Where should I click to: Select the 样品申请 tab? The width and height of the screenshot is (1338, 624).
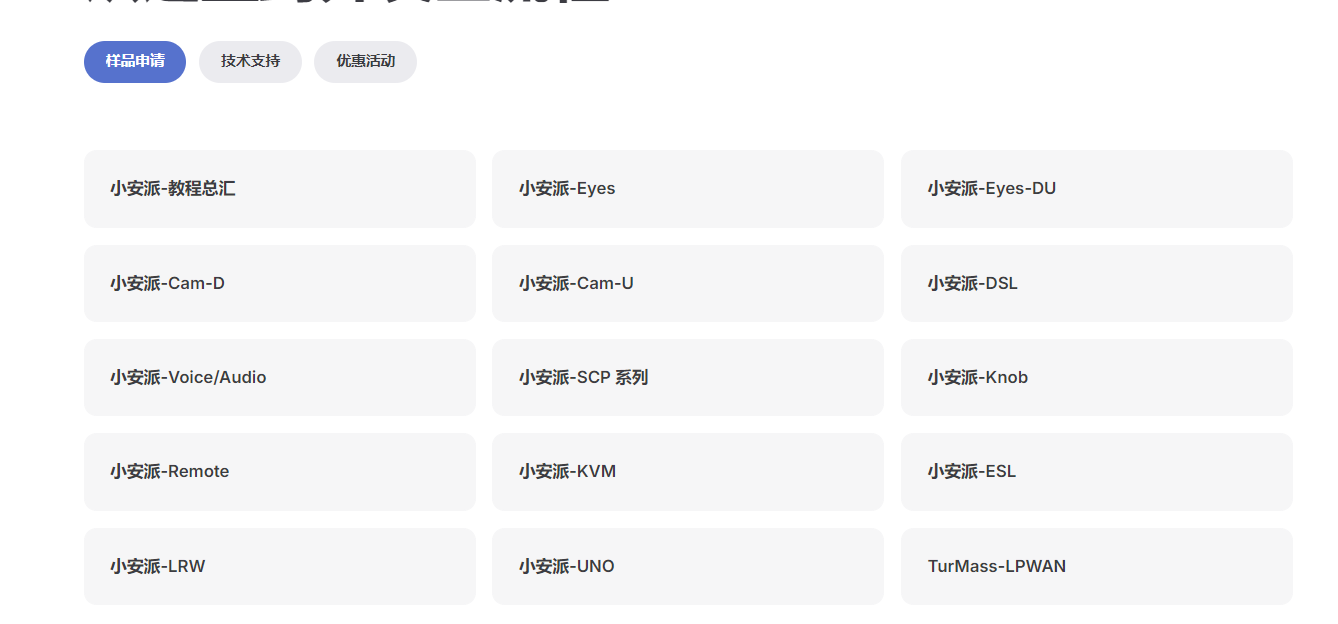click(x=135, y=62)
